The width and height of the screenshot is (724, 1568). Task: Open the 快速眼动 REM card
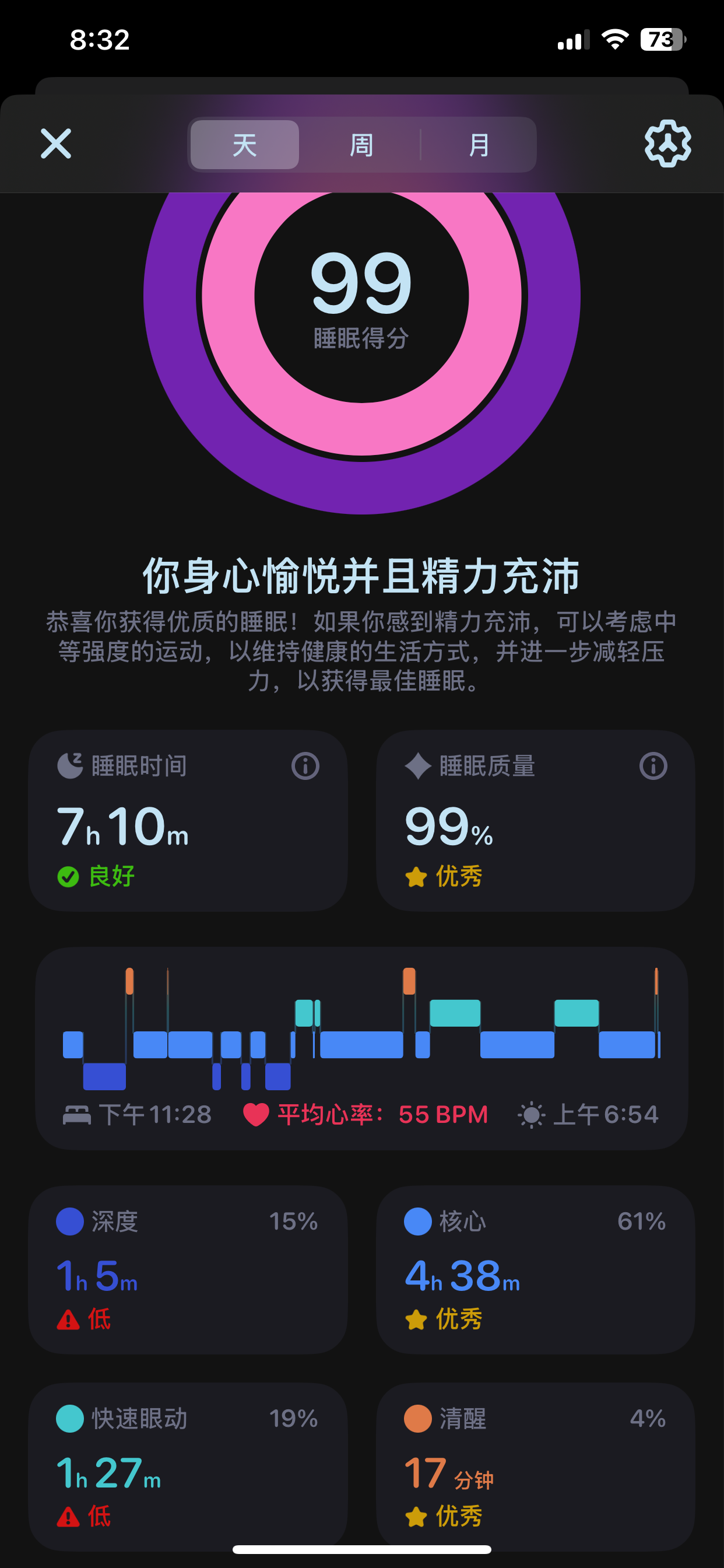coord(188,1466)
